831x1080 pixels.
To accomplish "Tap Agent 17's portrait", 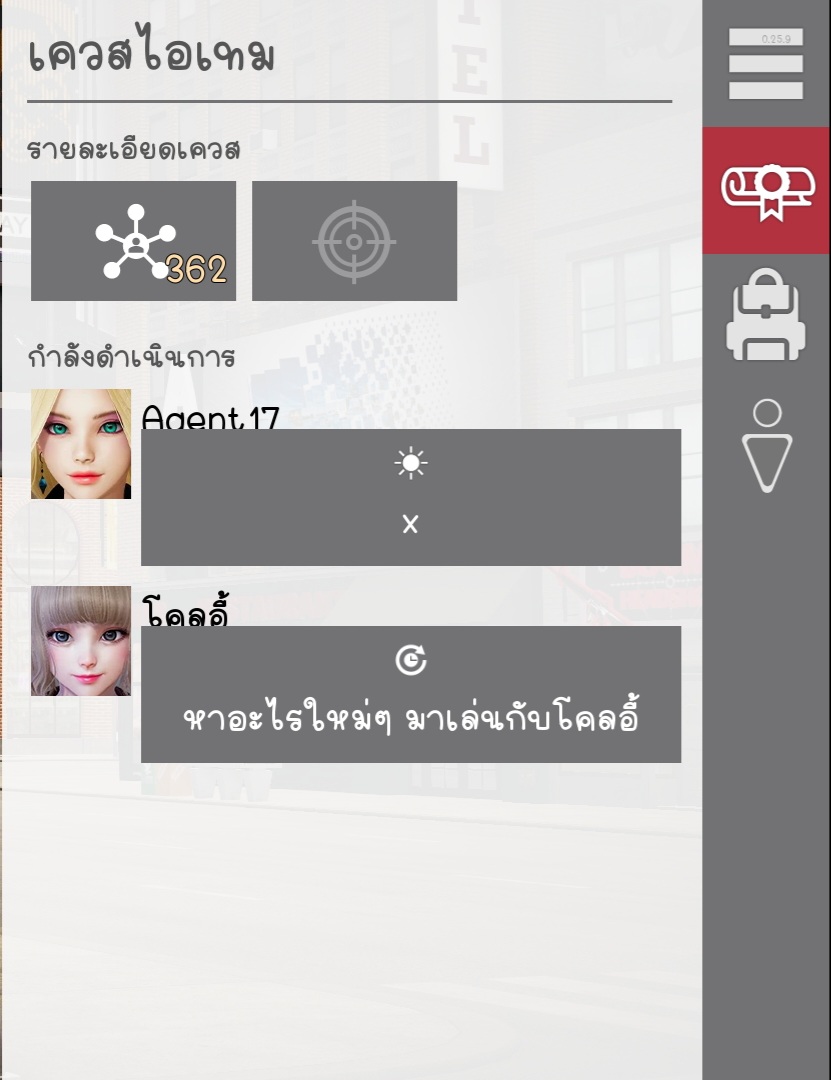I will [x=81, y=444].
